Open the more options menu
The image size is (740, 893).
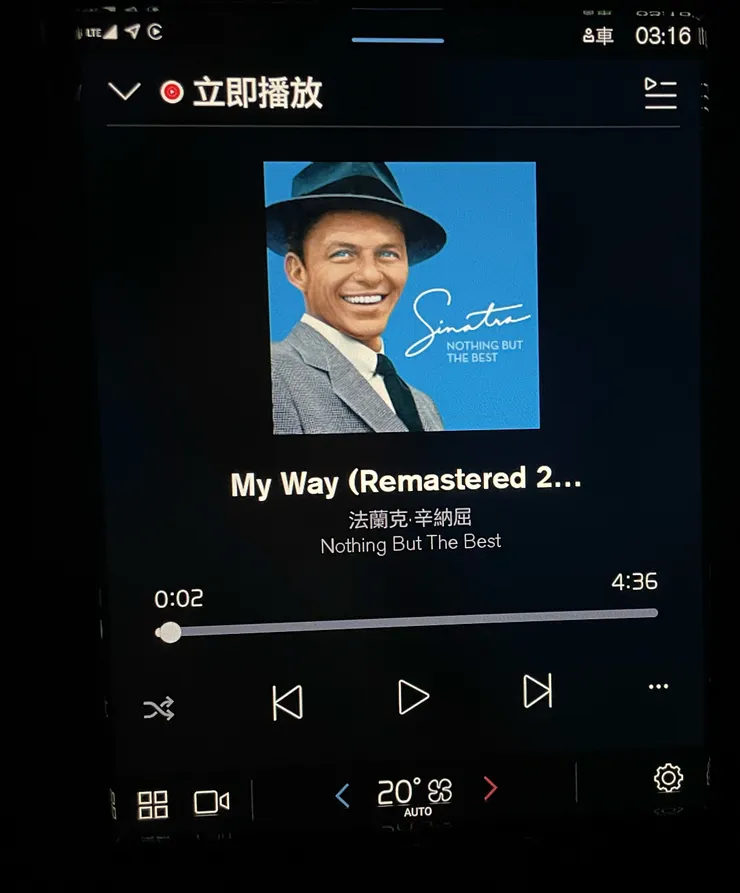pos(658,686)
